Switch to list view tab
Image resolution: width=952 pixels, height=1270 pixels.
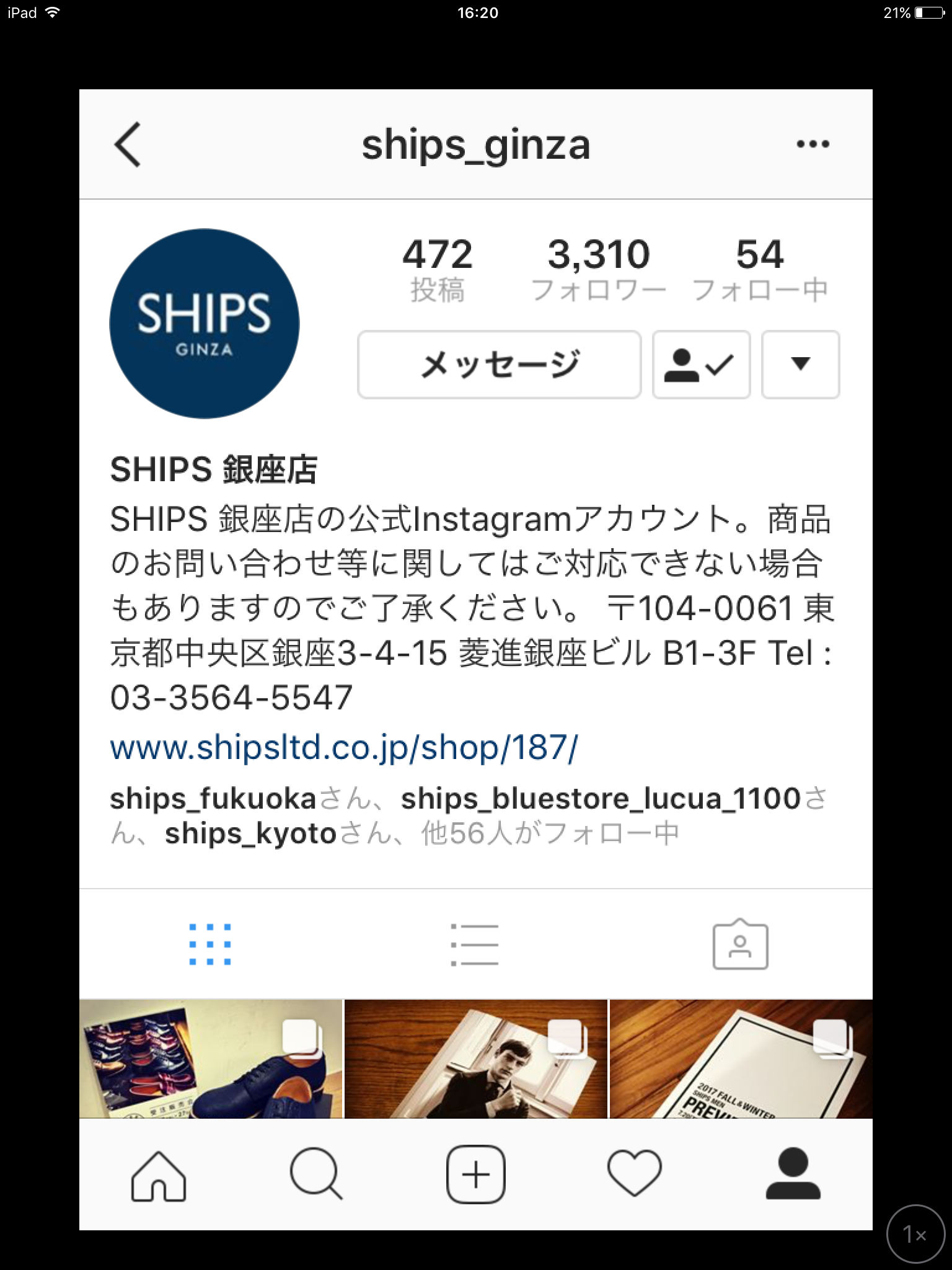pos(475,944)
